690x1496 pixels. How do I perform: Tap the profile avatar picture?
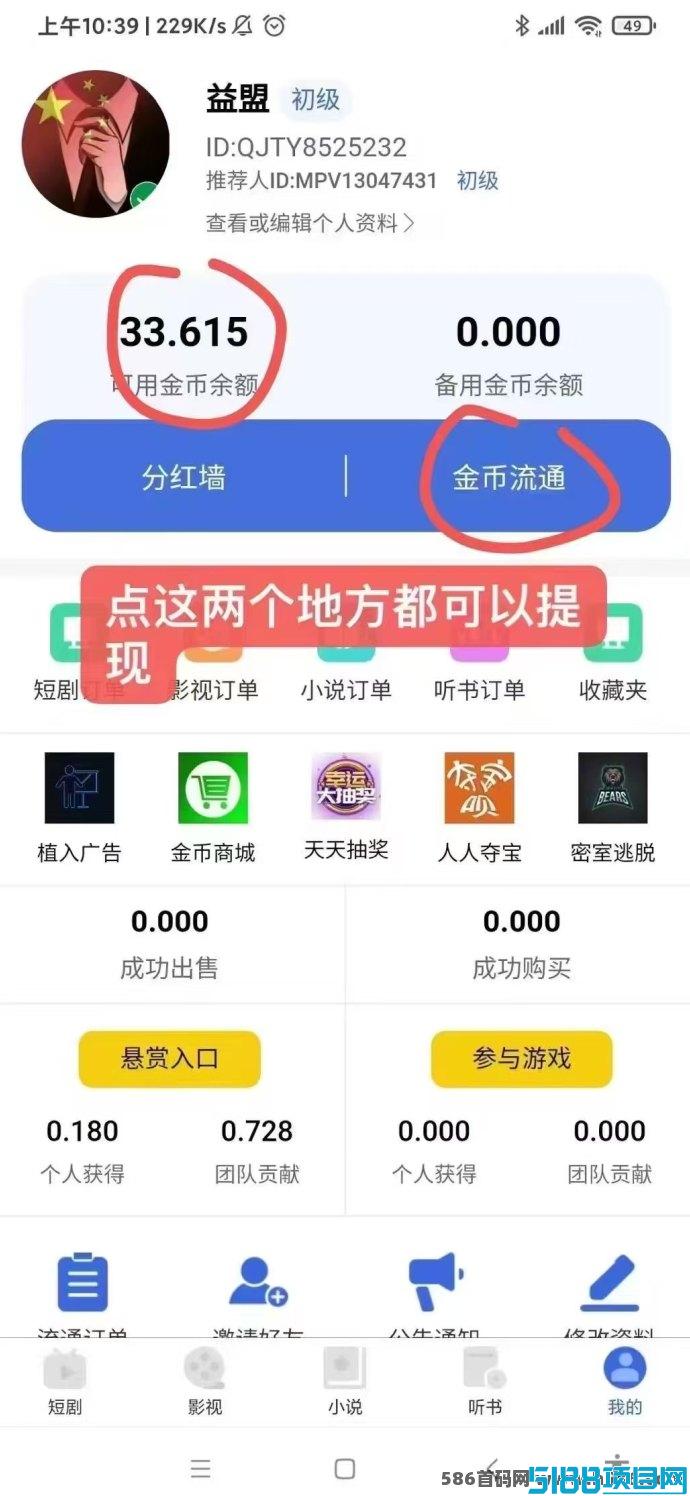pos(96,144)
